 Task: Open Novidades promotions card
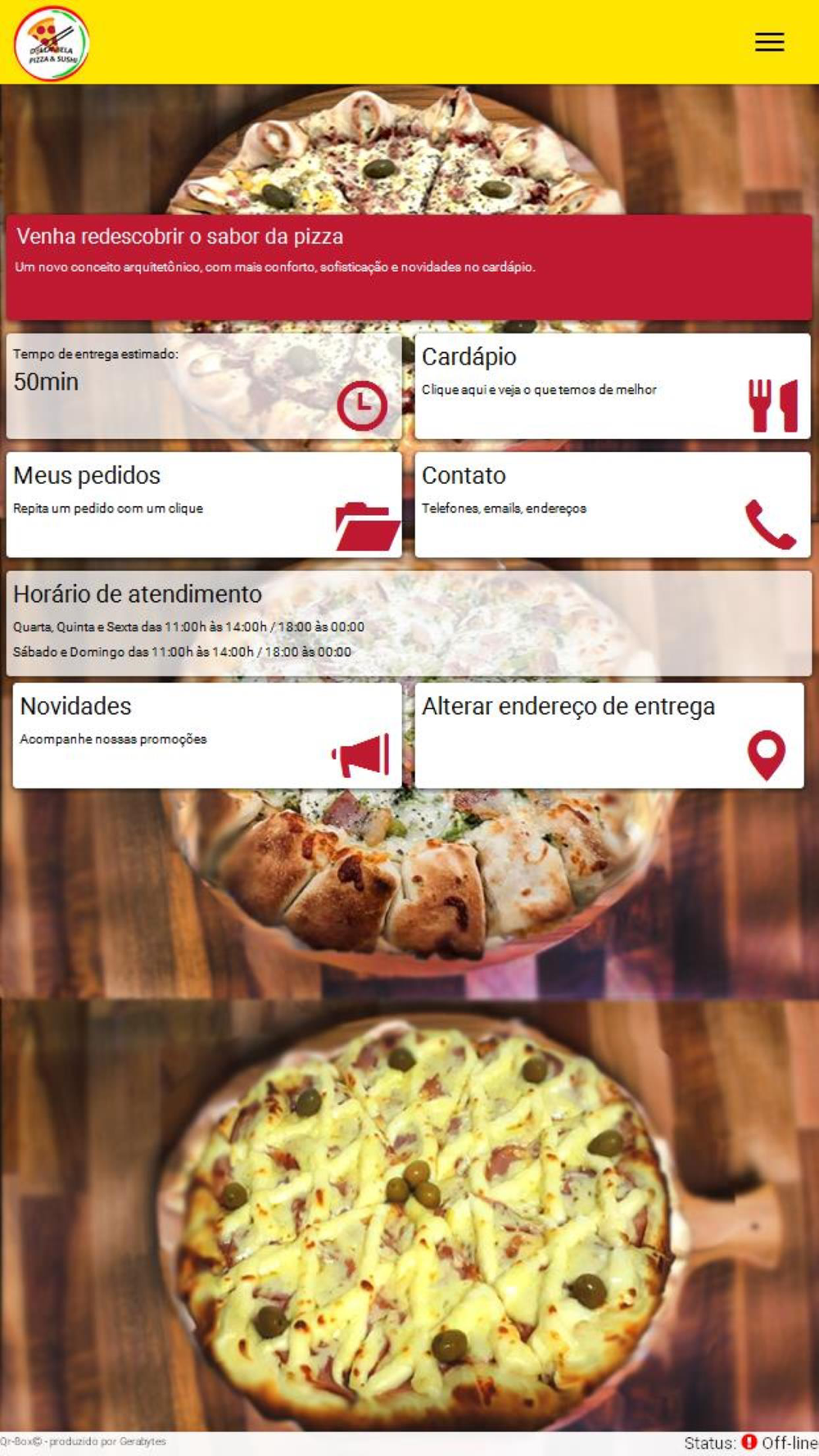pyautogui.click(x=207, y=735)
